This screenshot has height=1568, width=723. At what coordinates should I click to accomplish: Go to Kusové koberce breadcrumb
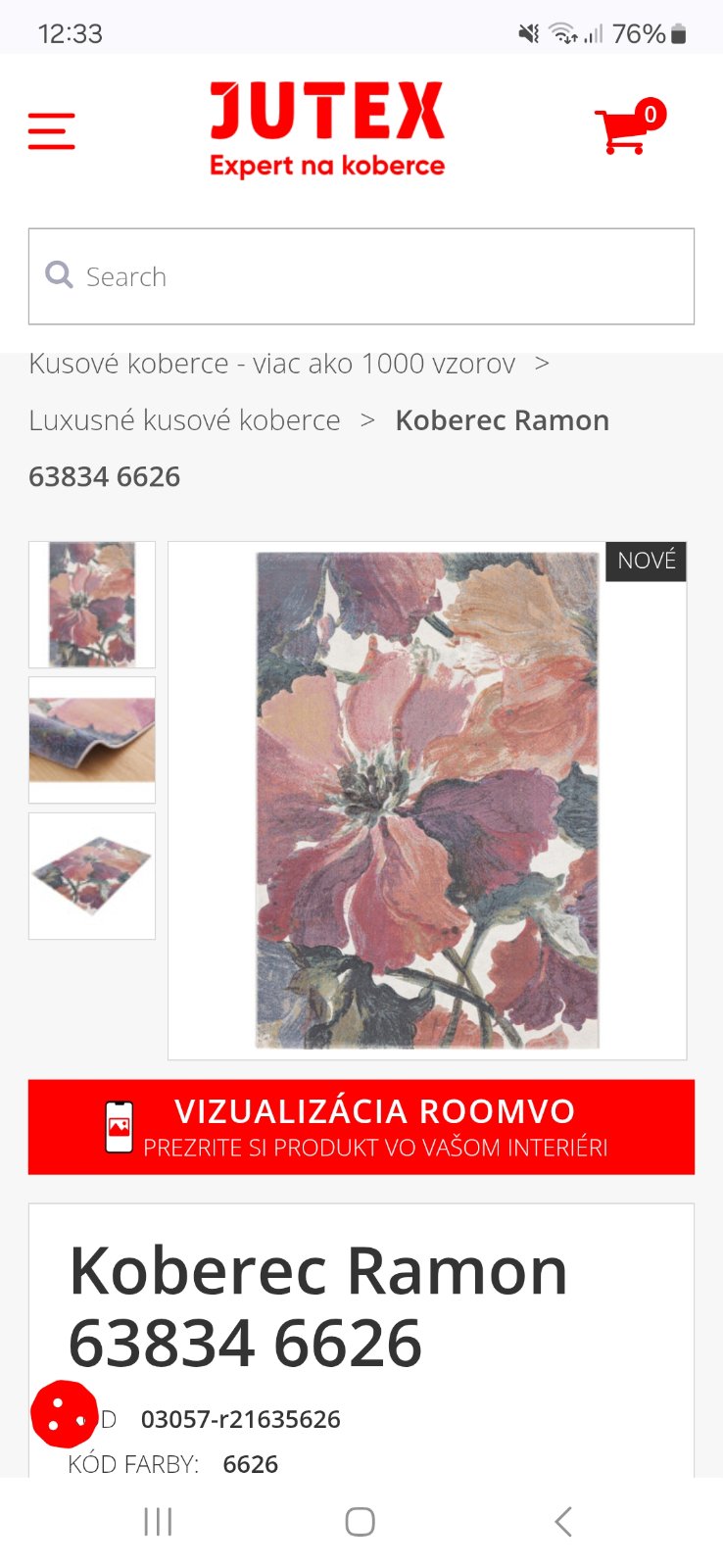[x=271, y=364]
